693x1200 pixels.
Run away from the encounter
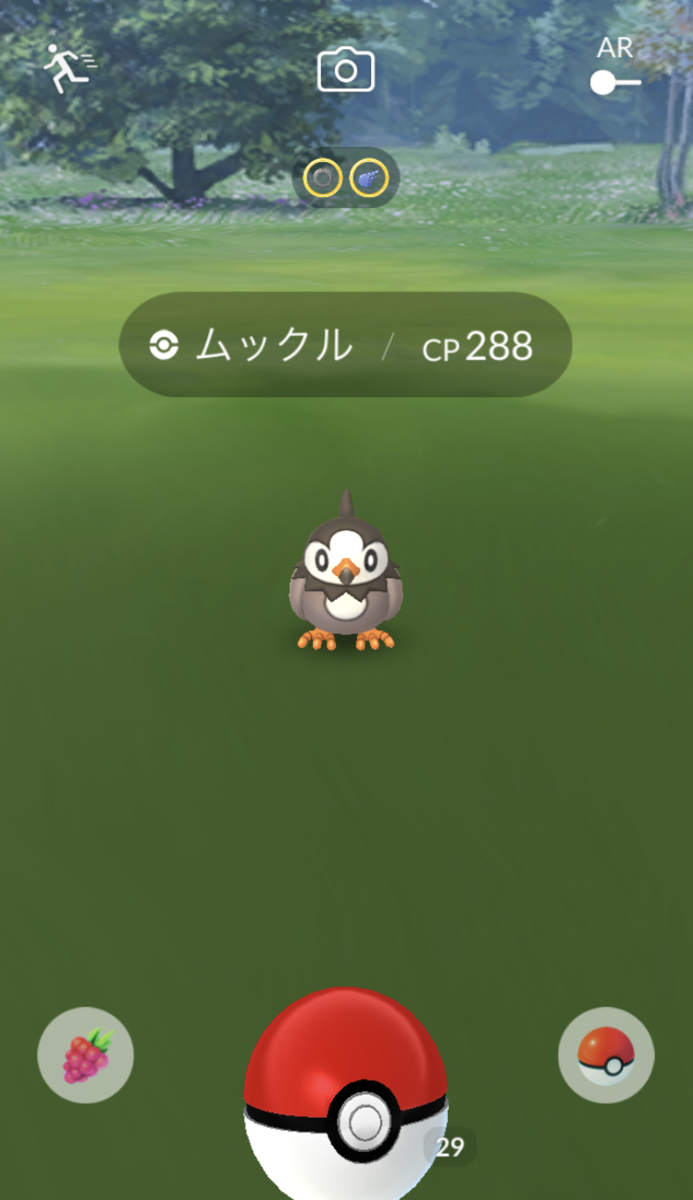point(68,67)
